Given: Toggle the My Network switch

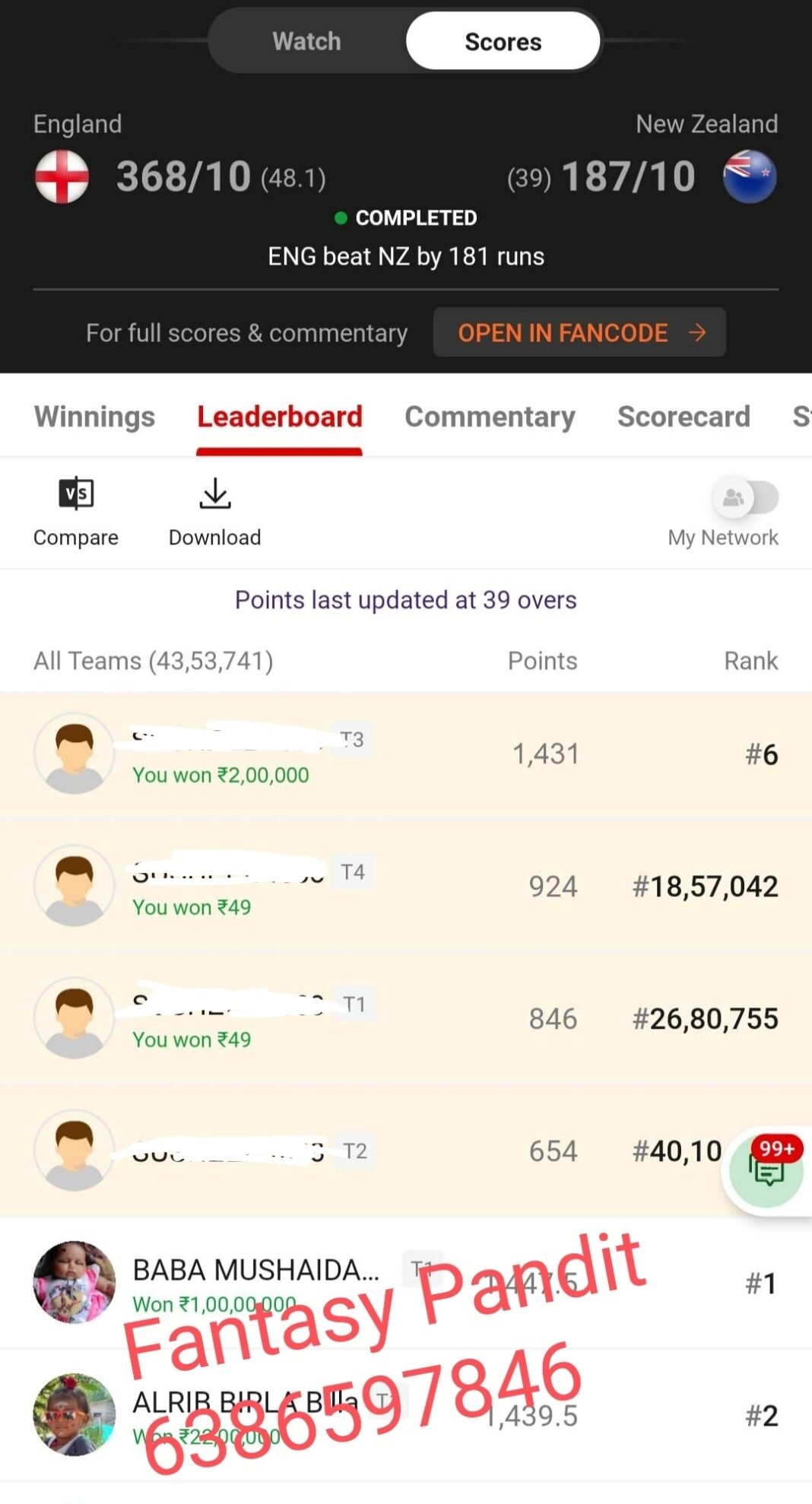Looking at the screenshot, I should point(745,499).
